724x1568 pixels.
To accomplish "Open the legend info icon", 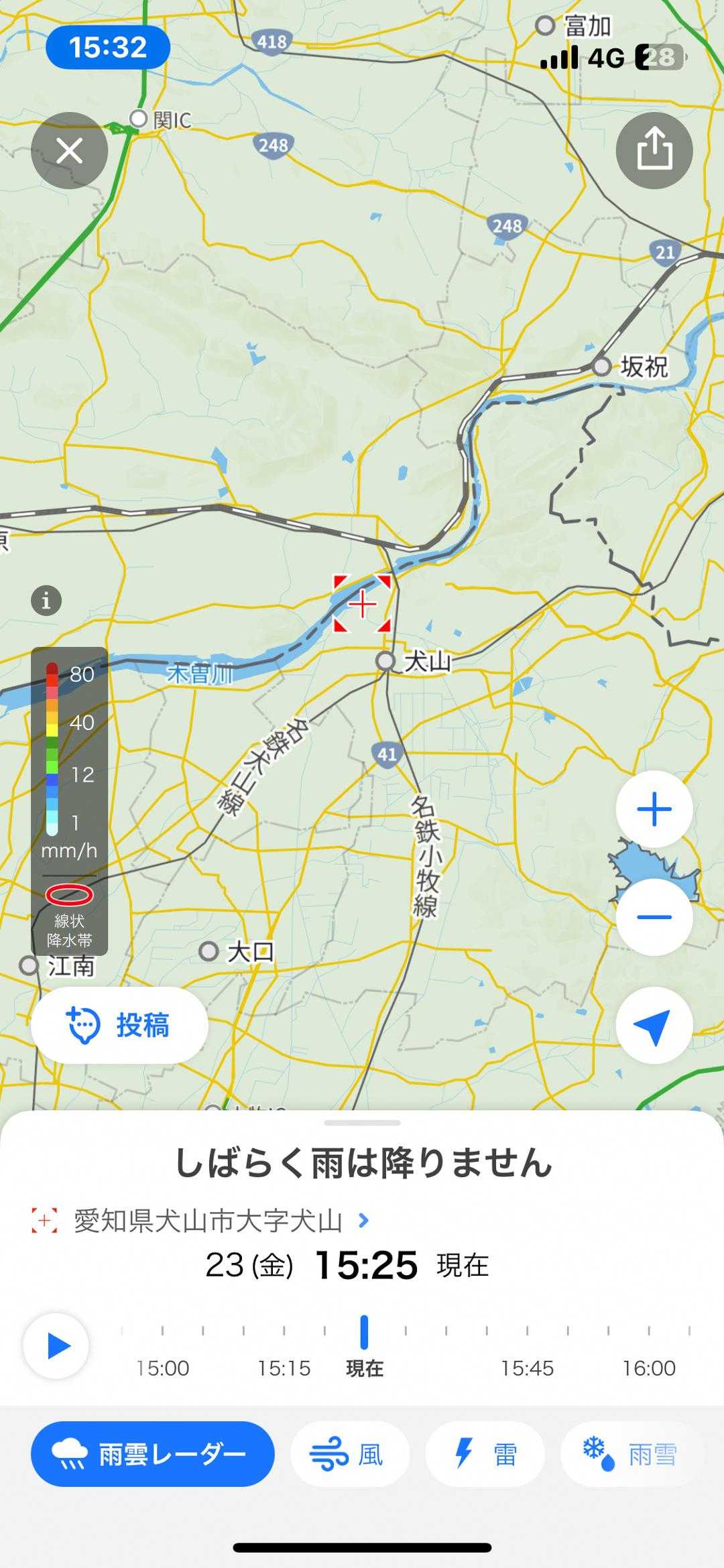I will click(x=46, y=600).
